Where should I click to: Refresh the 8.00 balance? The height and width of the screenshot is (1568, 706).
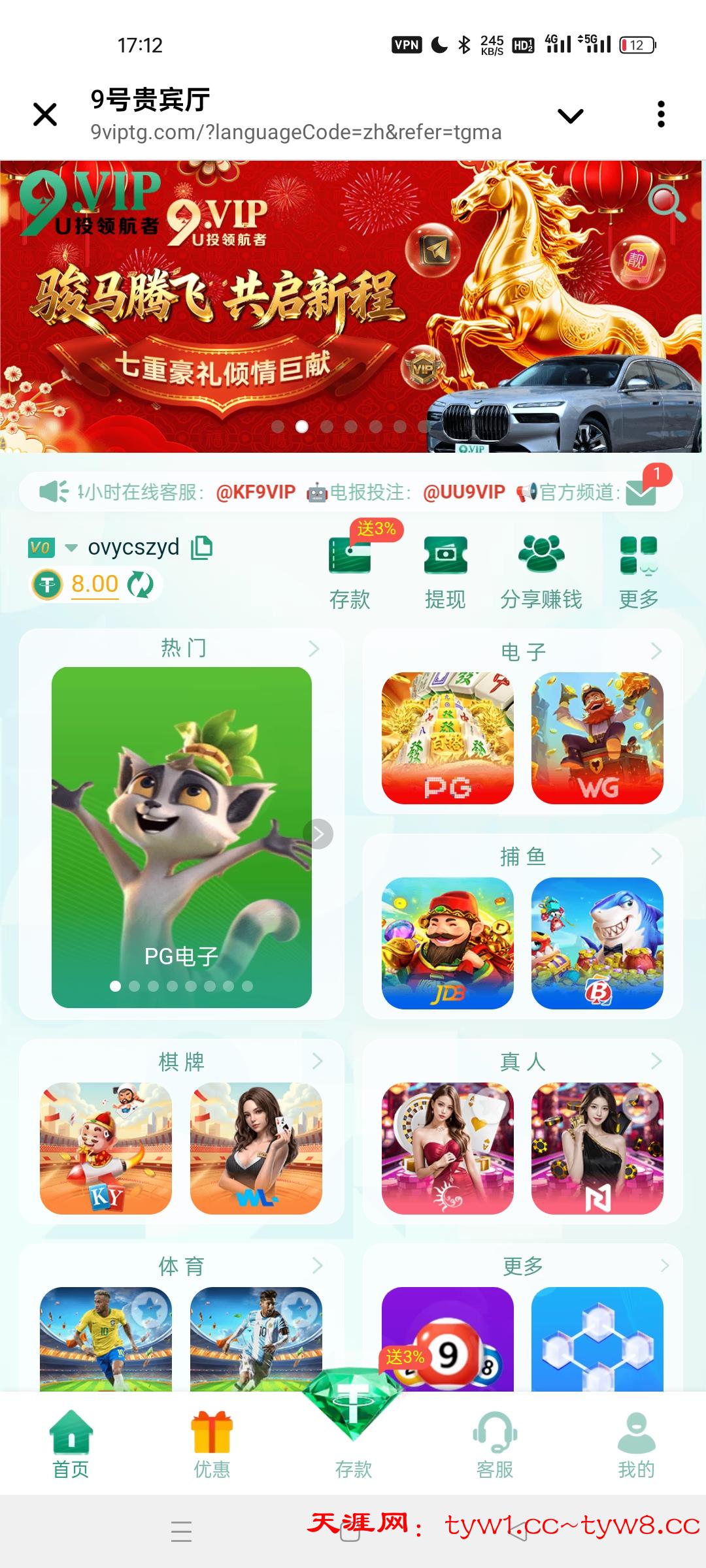point(141,584)
